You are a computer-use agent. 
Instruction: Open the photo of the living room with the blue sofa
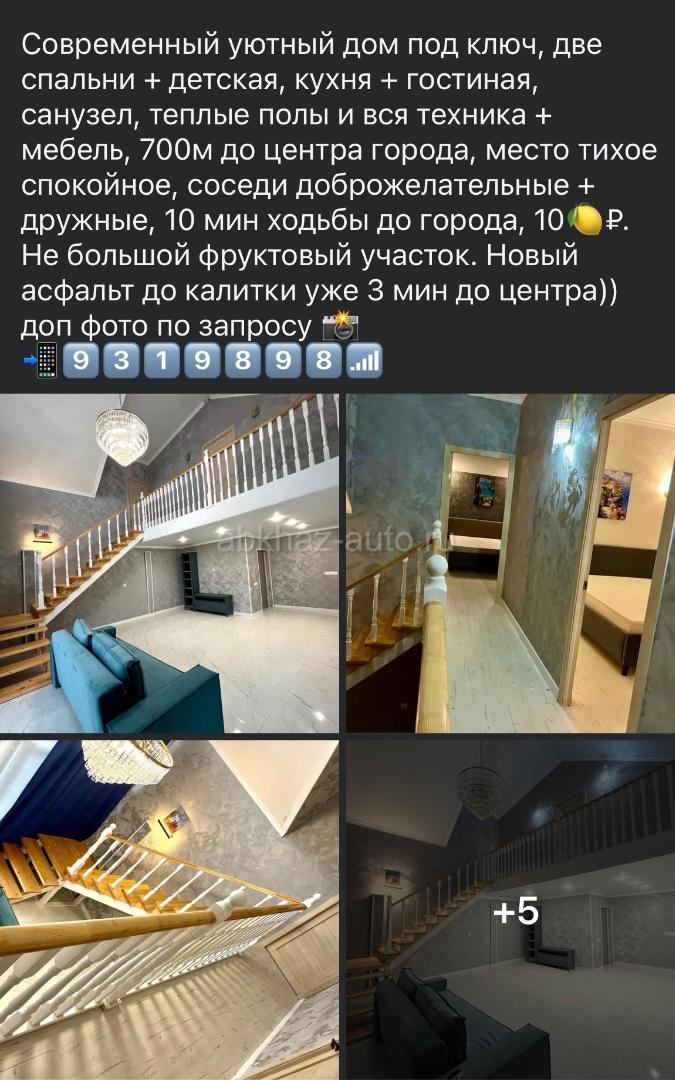coord(168,563)
